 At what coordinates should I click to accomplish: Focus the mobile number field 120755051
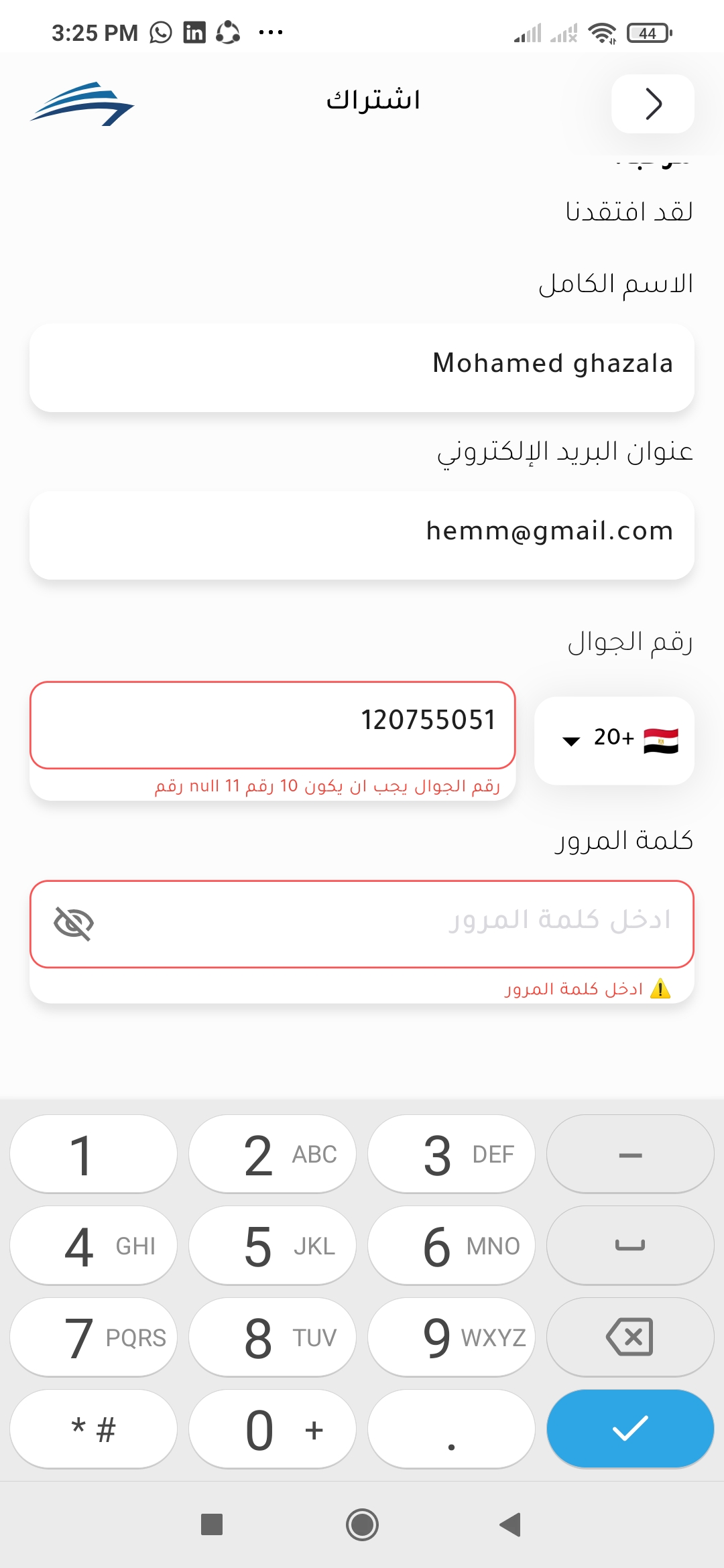pos(272,724)
